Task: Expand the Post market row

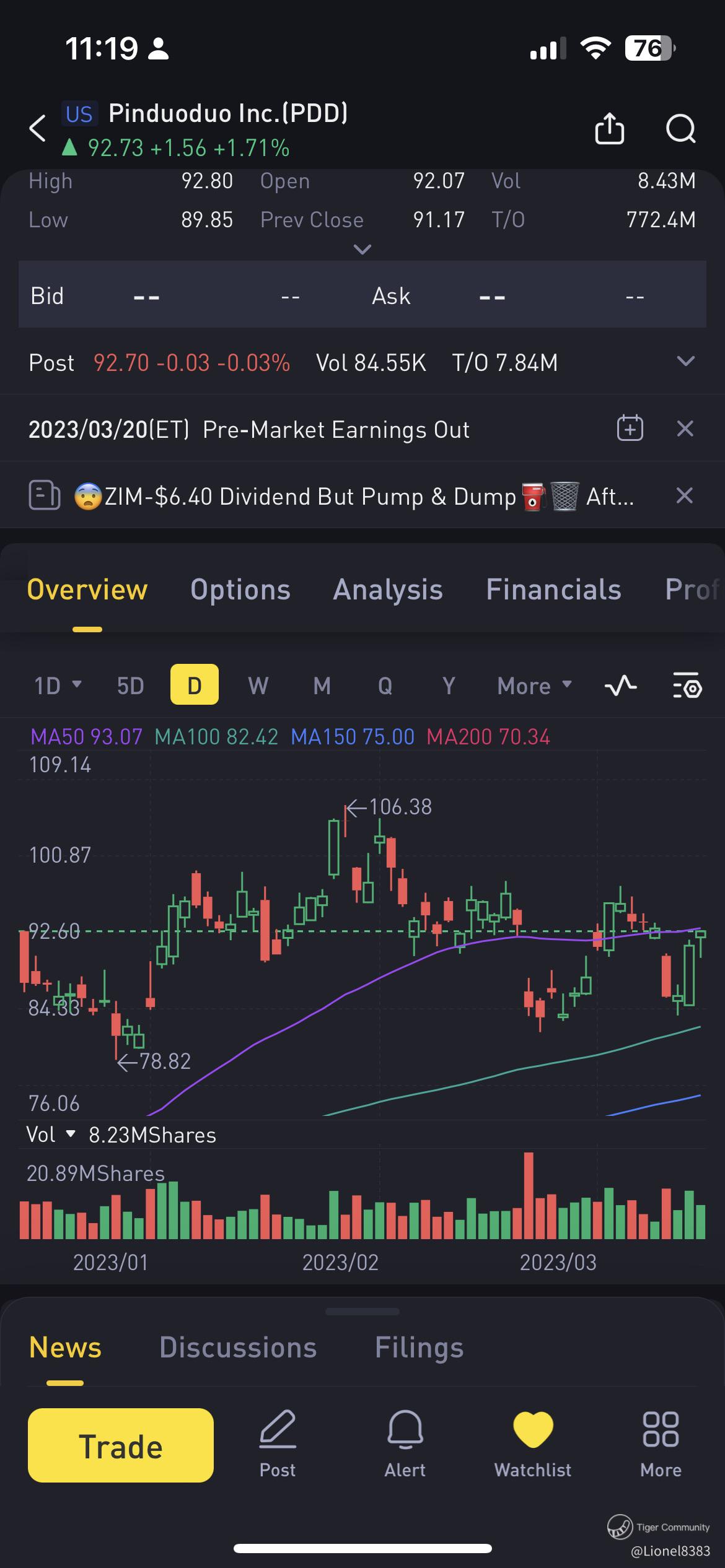Action: (x=685, y=362)
